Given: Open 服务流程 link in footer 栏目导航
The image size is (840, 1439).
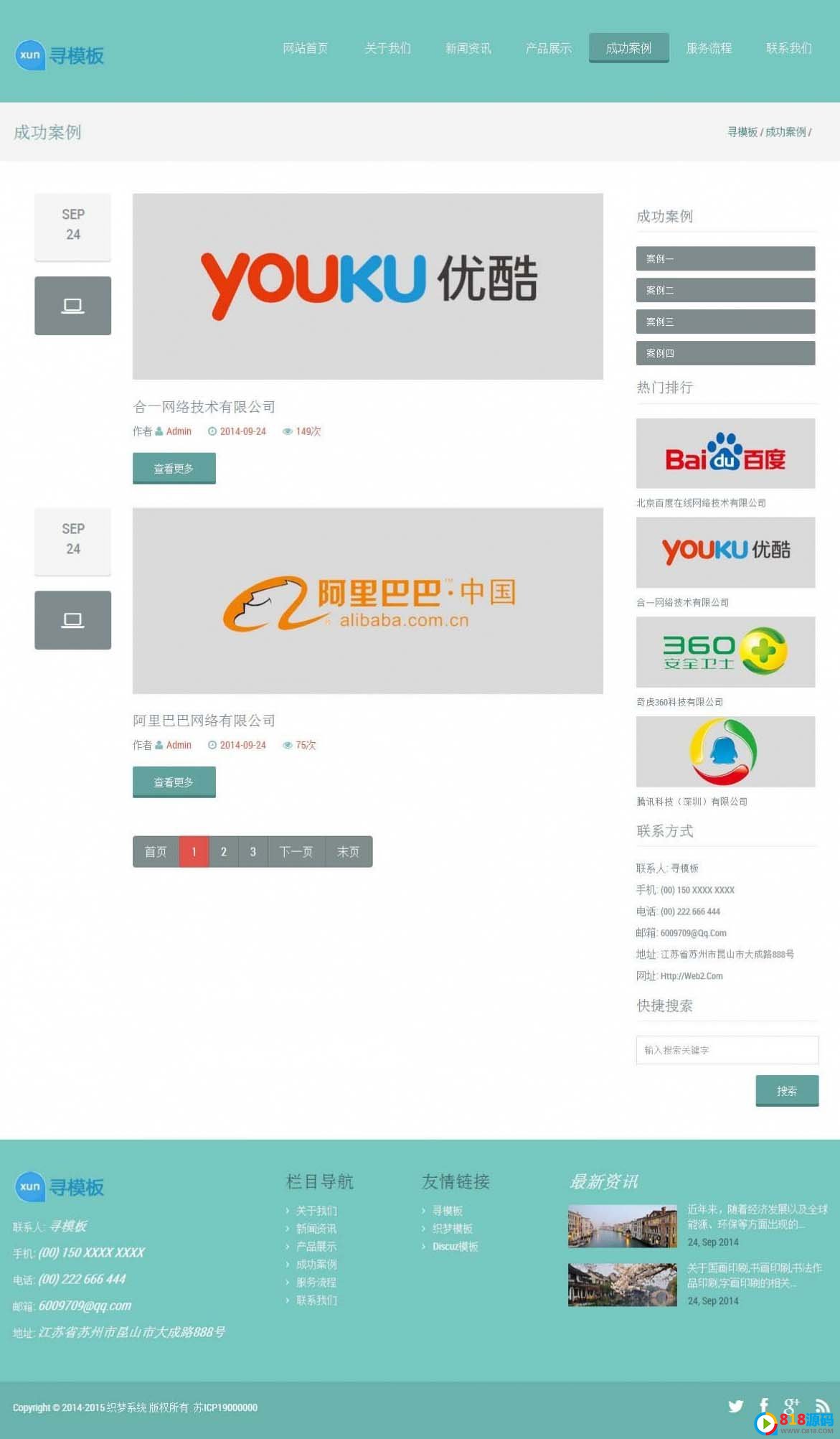Looking at the screenshot, I should pos(316,1282).
